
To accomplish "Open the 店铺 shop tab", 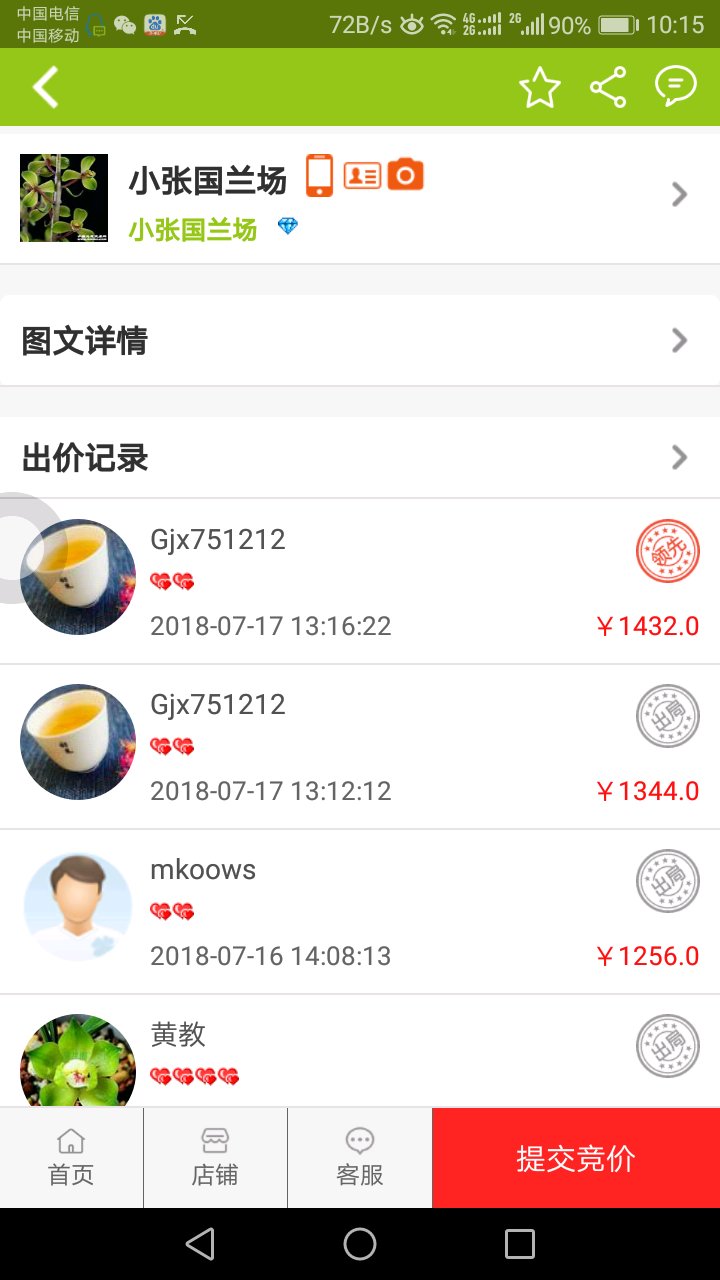I will coord(215,1158).
